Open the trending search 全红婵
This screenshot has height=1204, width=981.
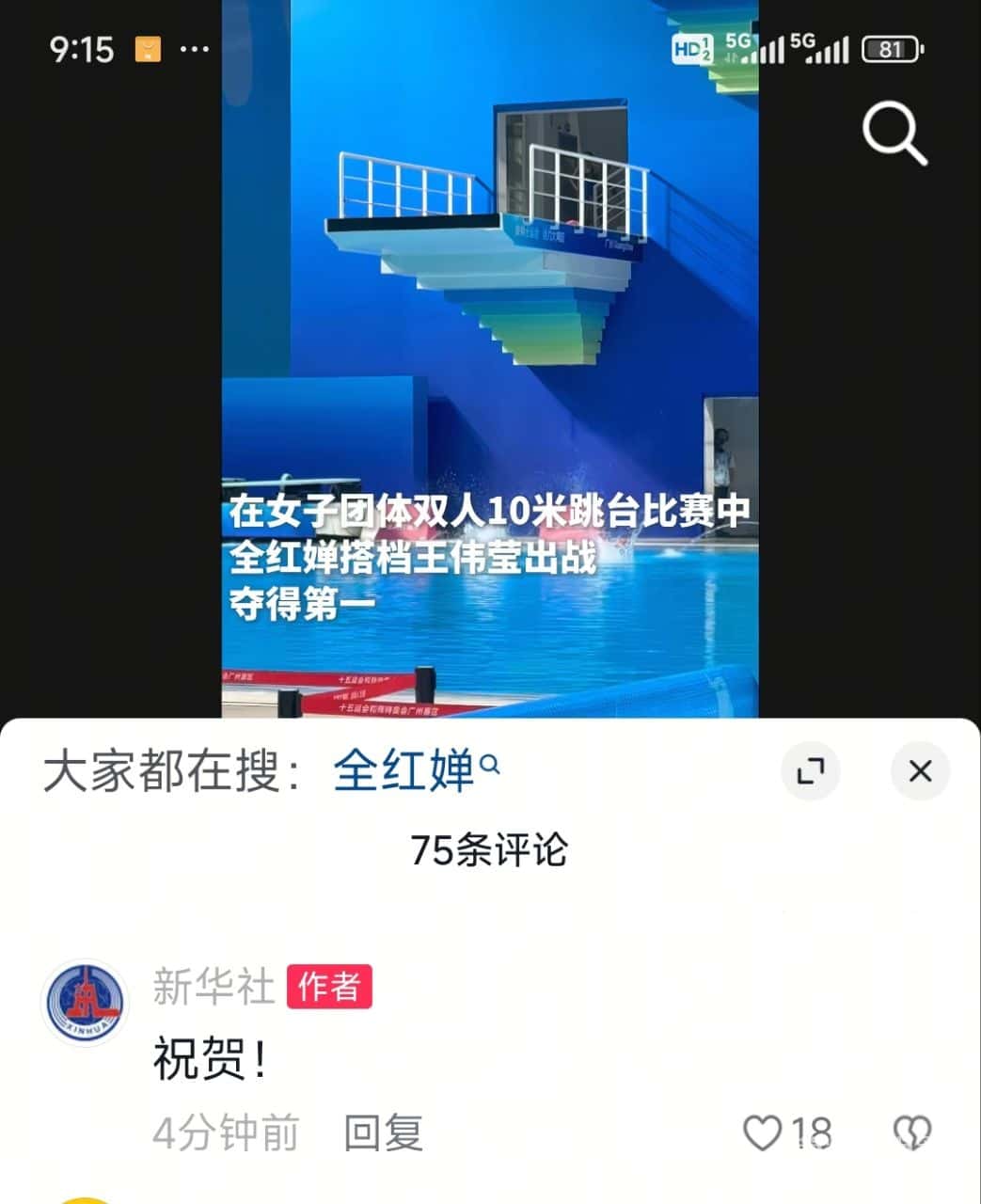405,769
